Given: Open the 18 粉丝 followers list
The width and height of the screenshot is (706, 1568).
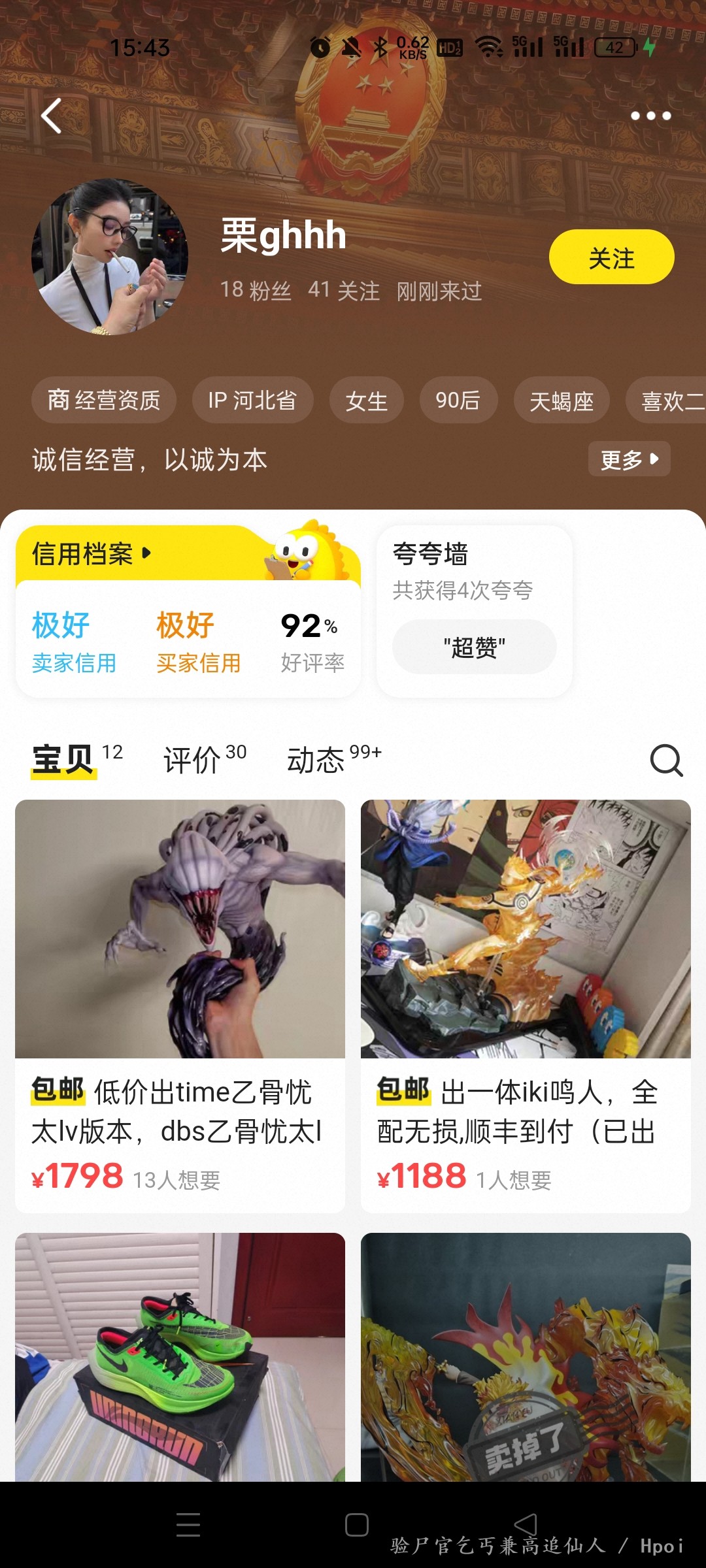Looking at the screenshot, I should (255, 290).
